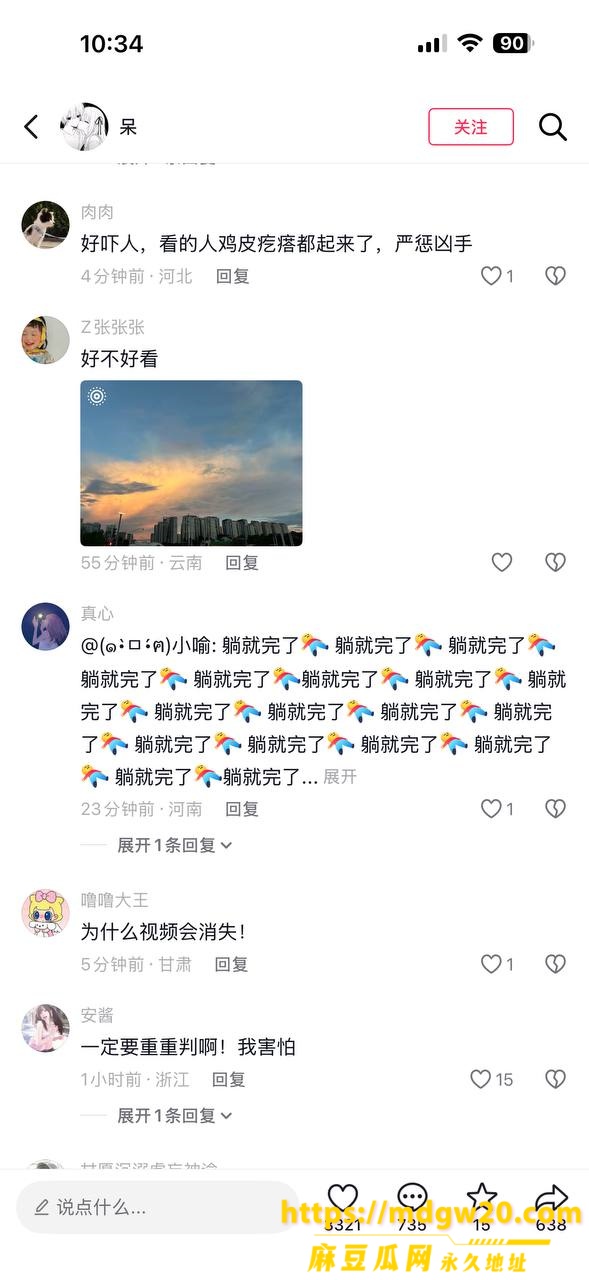Open the sky photo in Z张张张's comment
This screenshot has width=589, height=1280.
coord(191,463)
